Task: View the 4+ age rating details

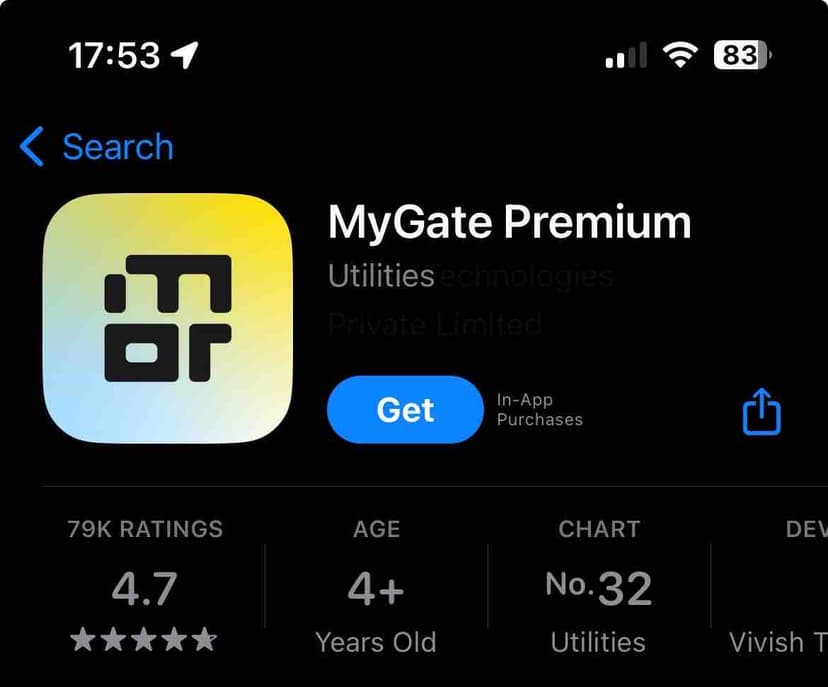Action: coord(376,587)
